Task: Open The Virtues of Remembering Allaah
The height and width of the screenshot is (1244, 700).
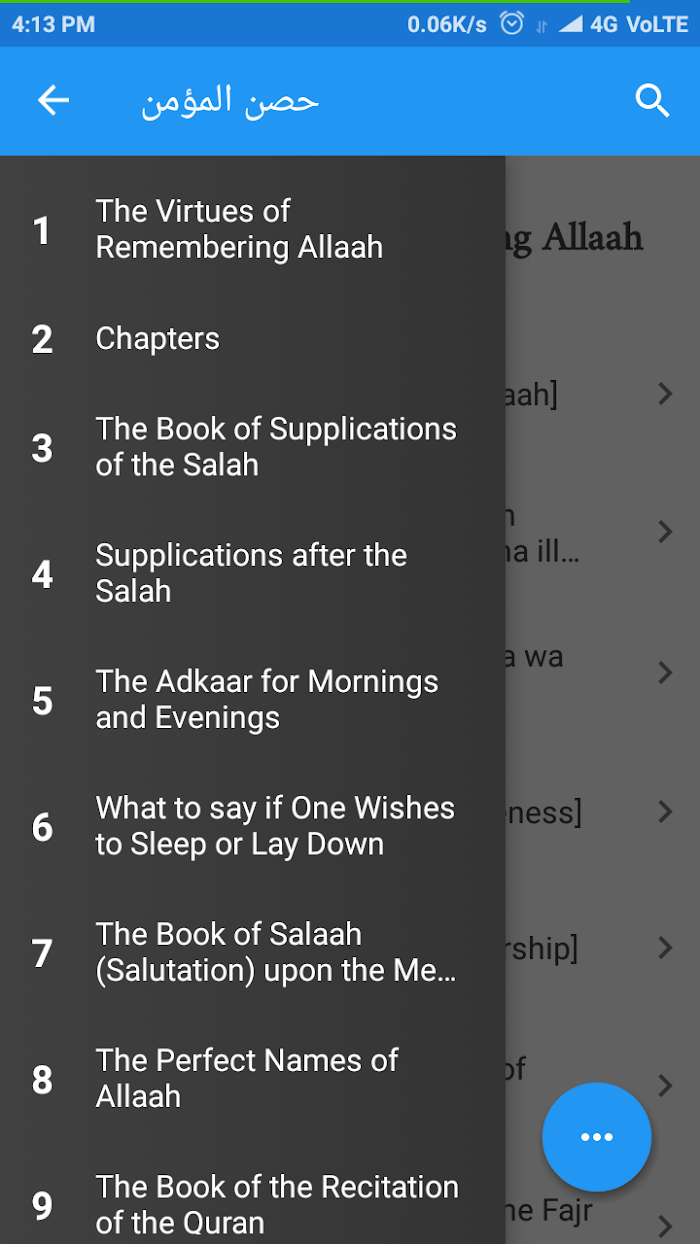Action: (x=252, y=229)
